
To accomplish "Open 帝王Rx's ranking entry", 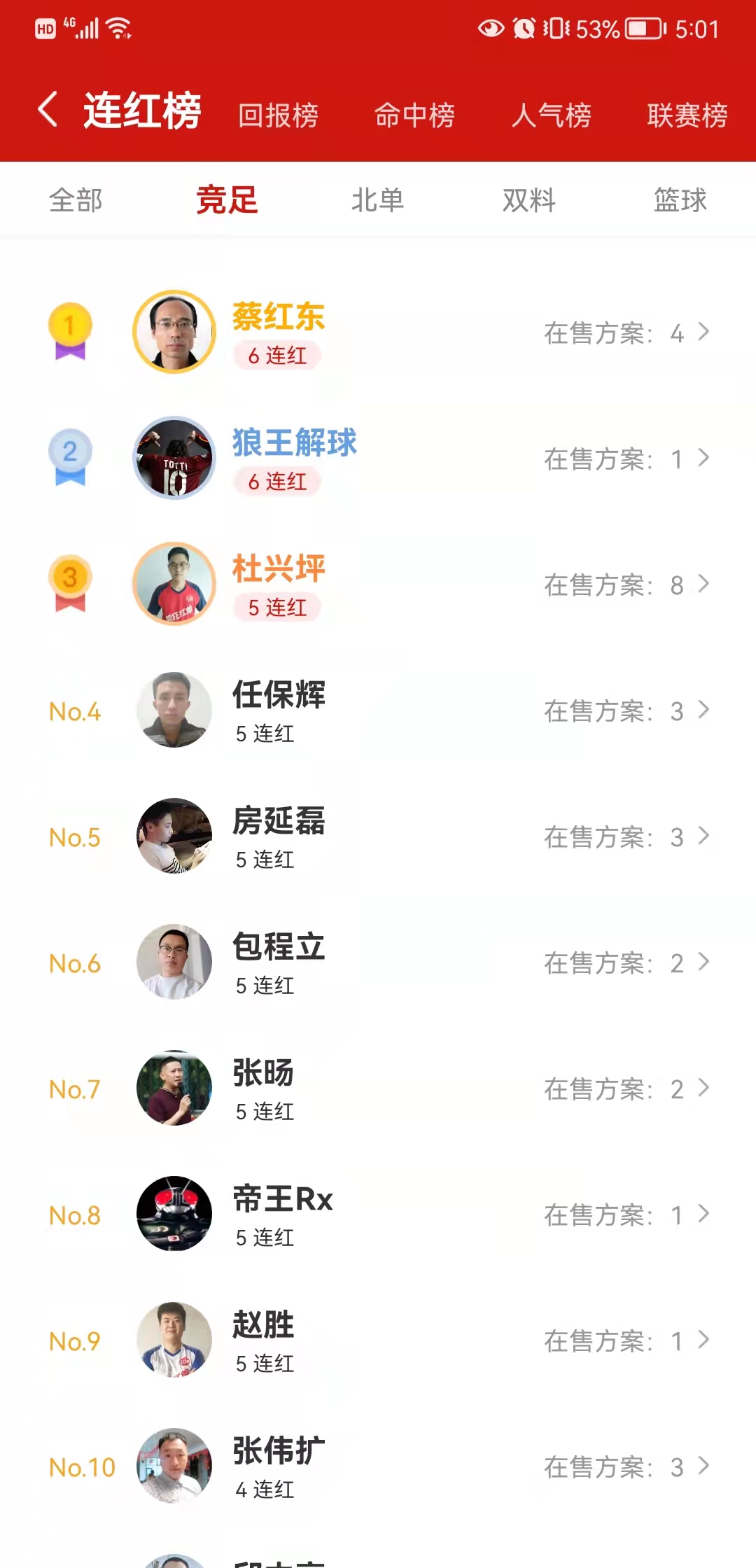I will tap(378, 1214).
